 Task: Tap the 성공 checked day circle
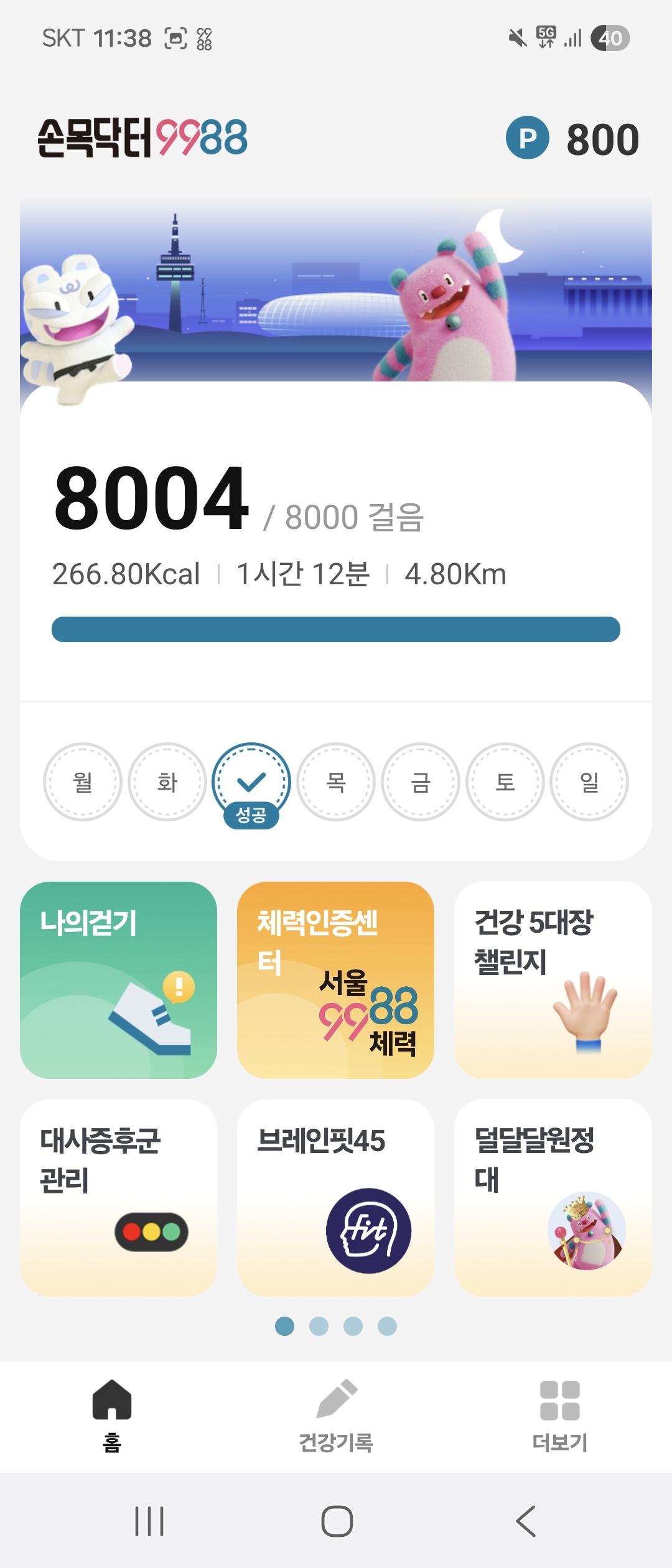251,782
